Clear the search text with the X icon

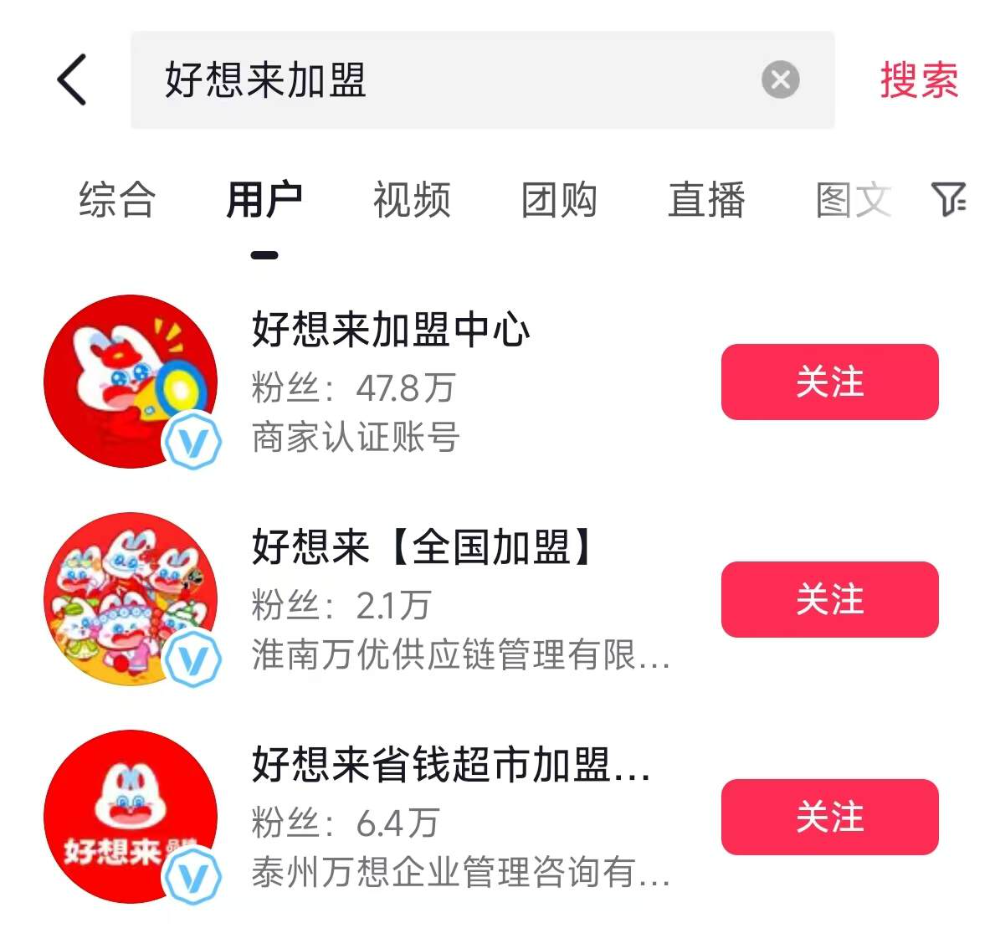780,80
